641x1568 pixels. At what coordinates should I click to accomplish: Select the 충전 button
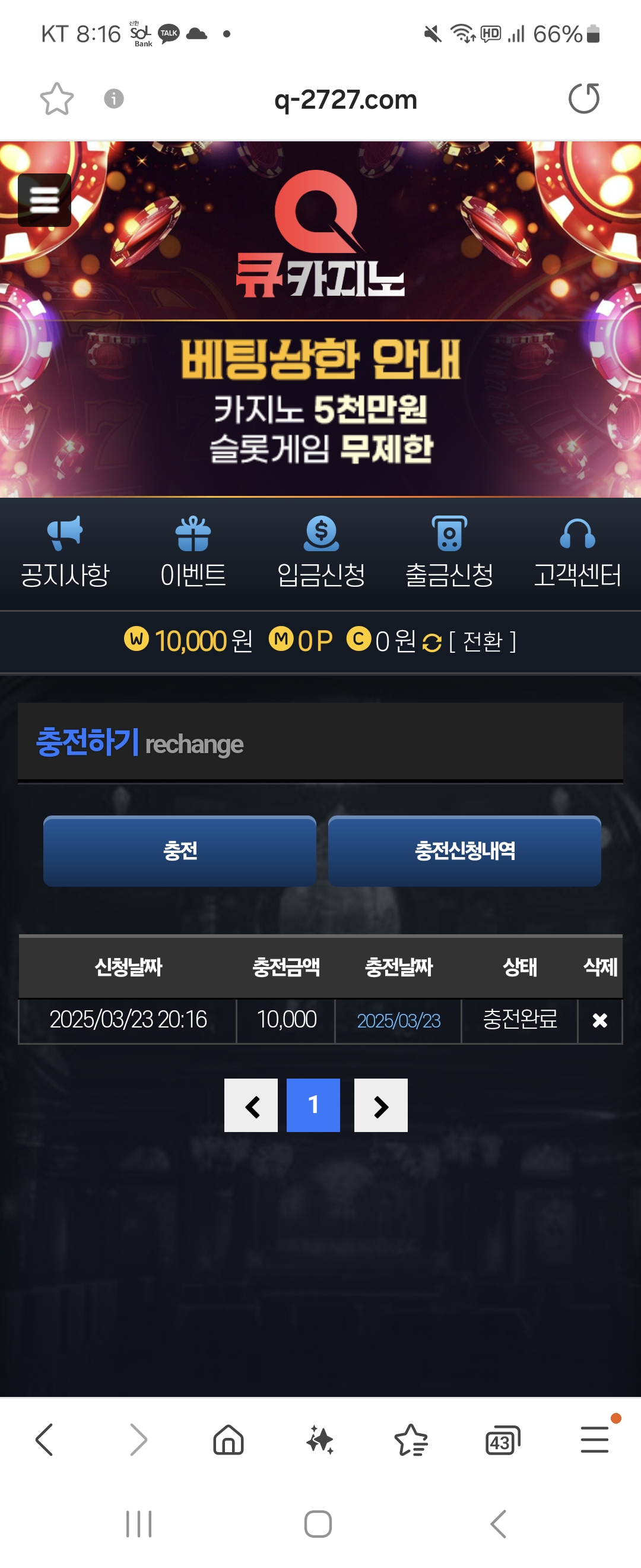pos(180,851)
